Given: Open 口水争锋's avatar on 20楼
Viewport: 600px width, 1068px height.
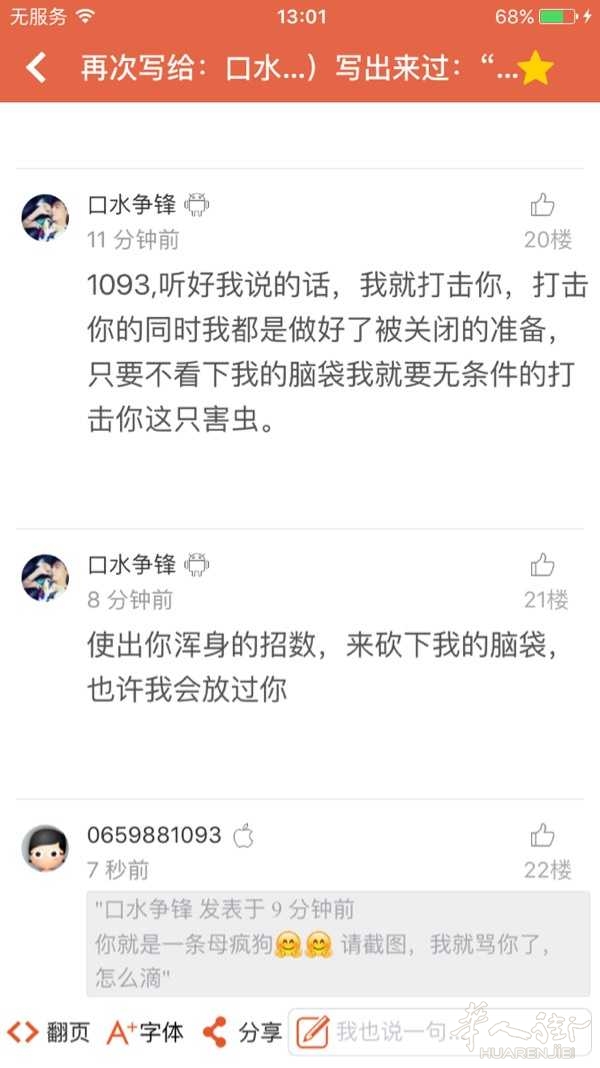Looking at the screenshot, I should click(x=45, y=218).
